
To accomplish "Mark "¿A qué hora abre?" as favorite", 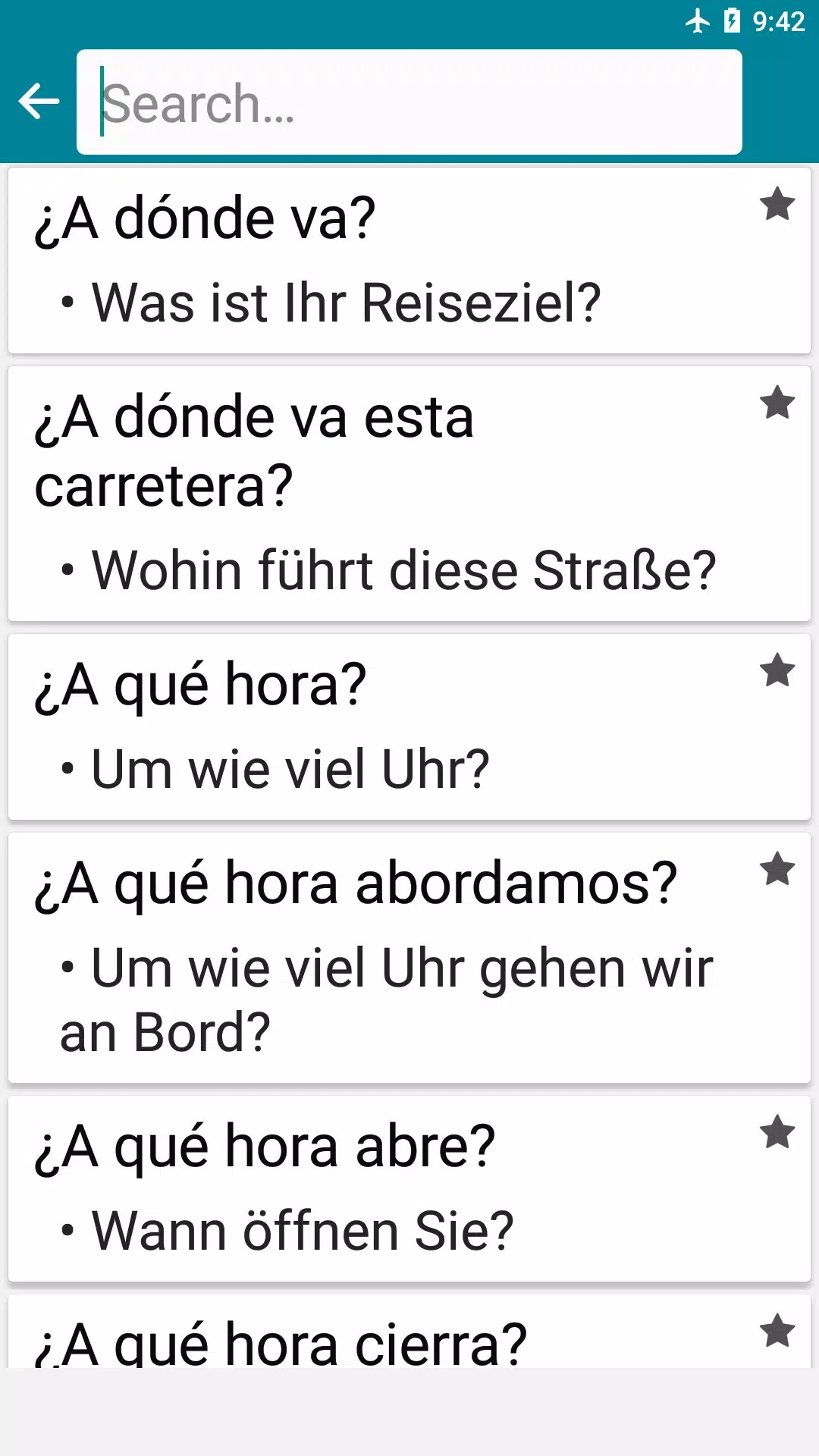I will point(777,1132).
